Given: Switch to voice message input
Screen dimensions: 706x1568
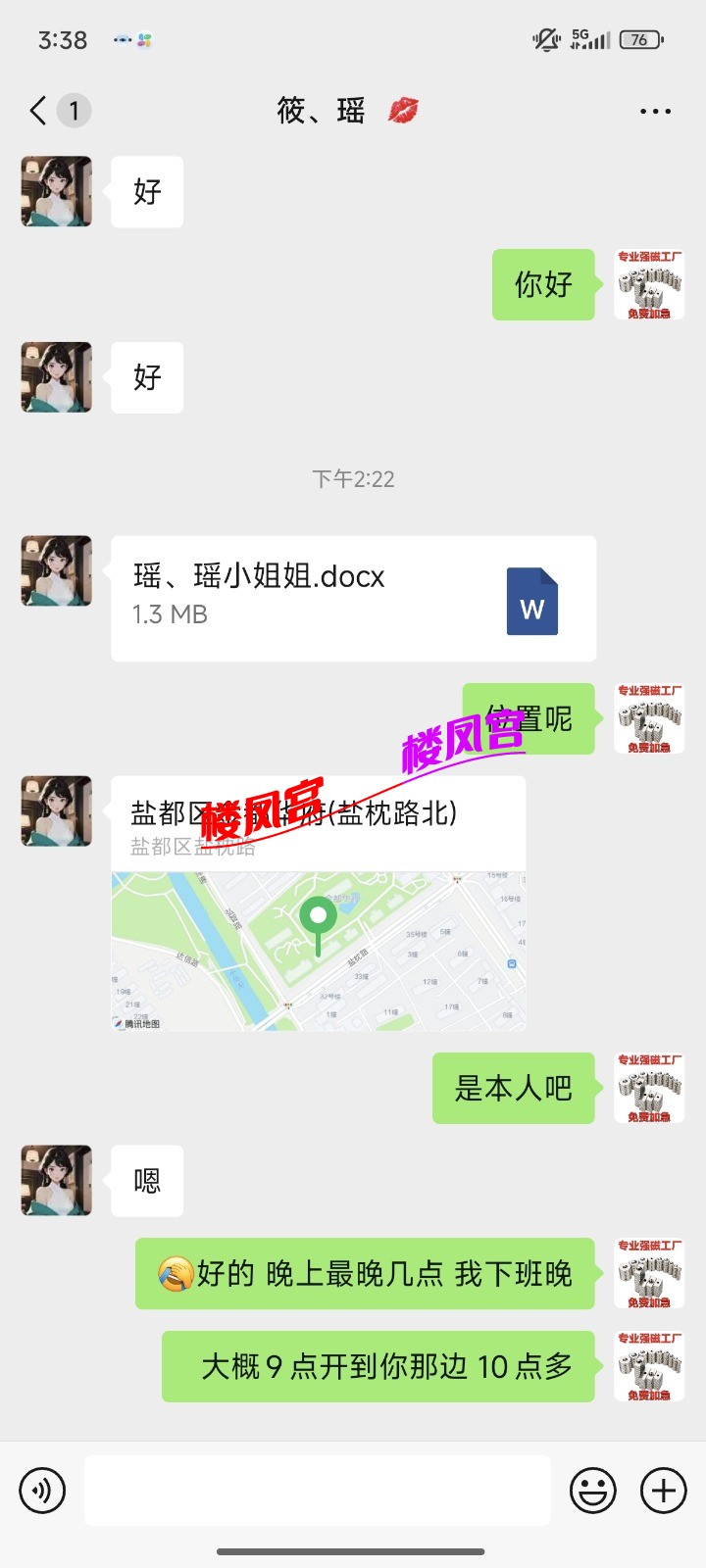Looking at the screenshot, I should 42,1491.
